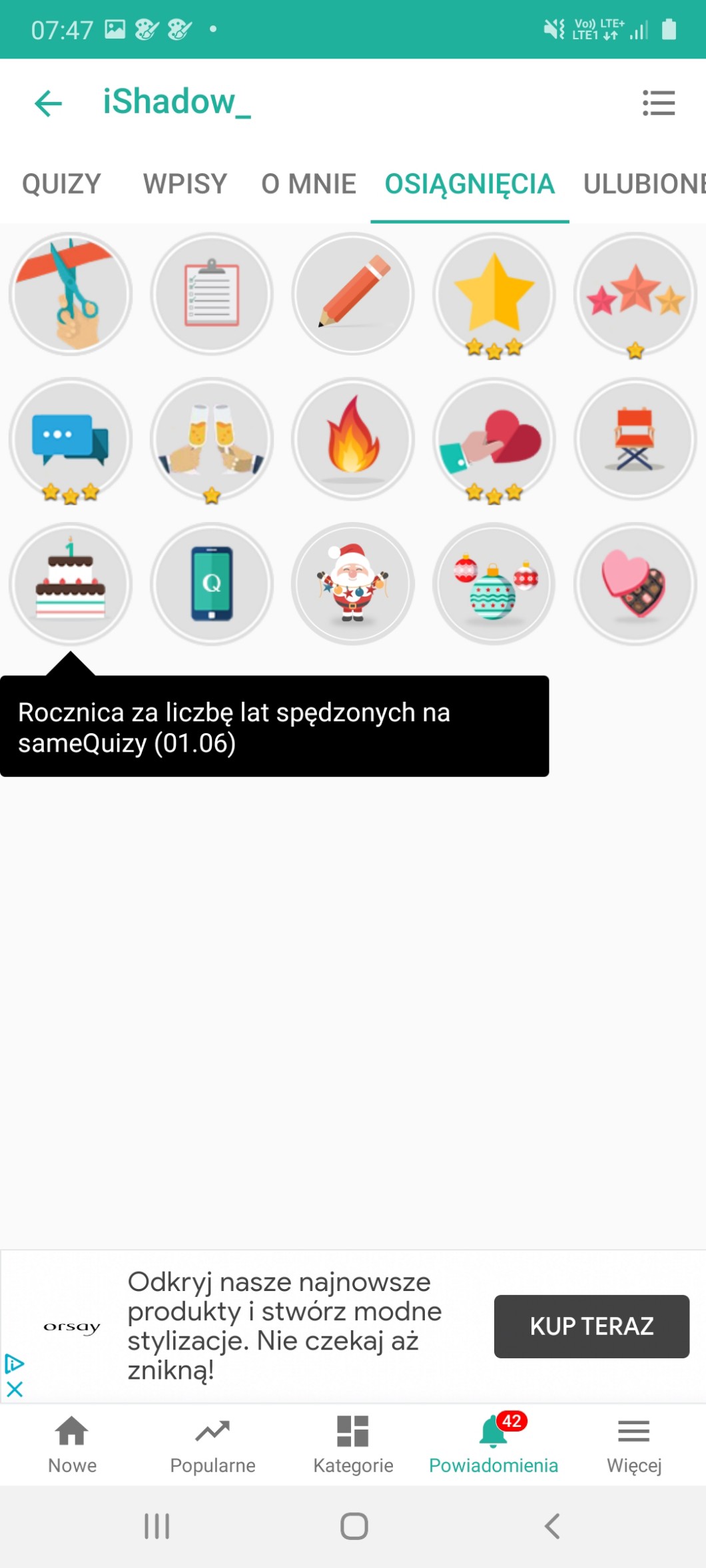Switch to the QUIZY tab
Viewport: 706px width, 1568px height.
[x=61, y=184]
